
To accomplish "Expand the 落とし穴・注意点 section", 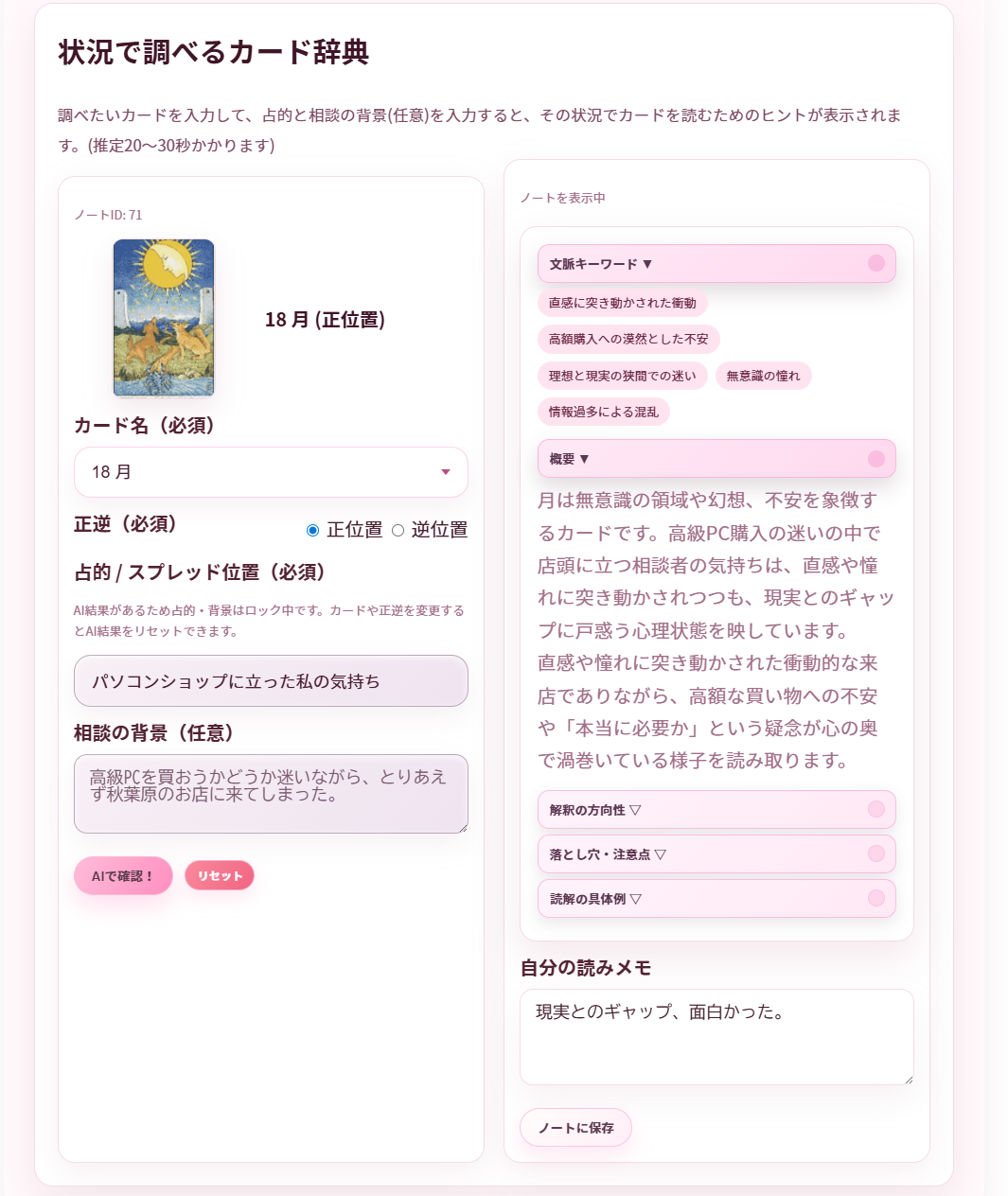I will tap(716, 854).
